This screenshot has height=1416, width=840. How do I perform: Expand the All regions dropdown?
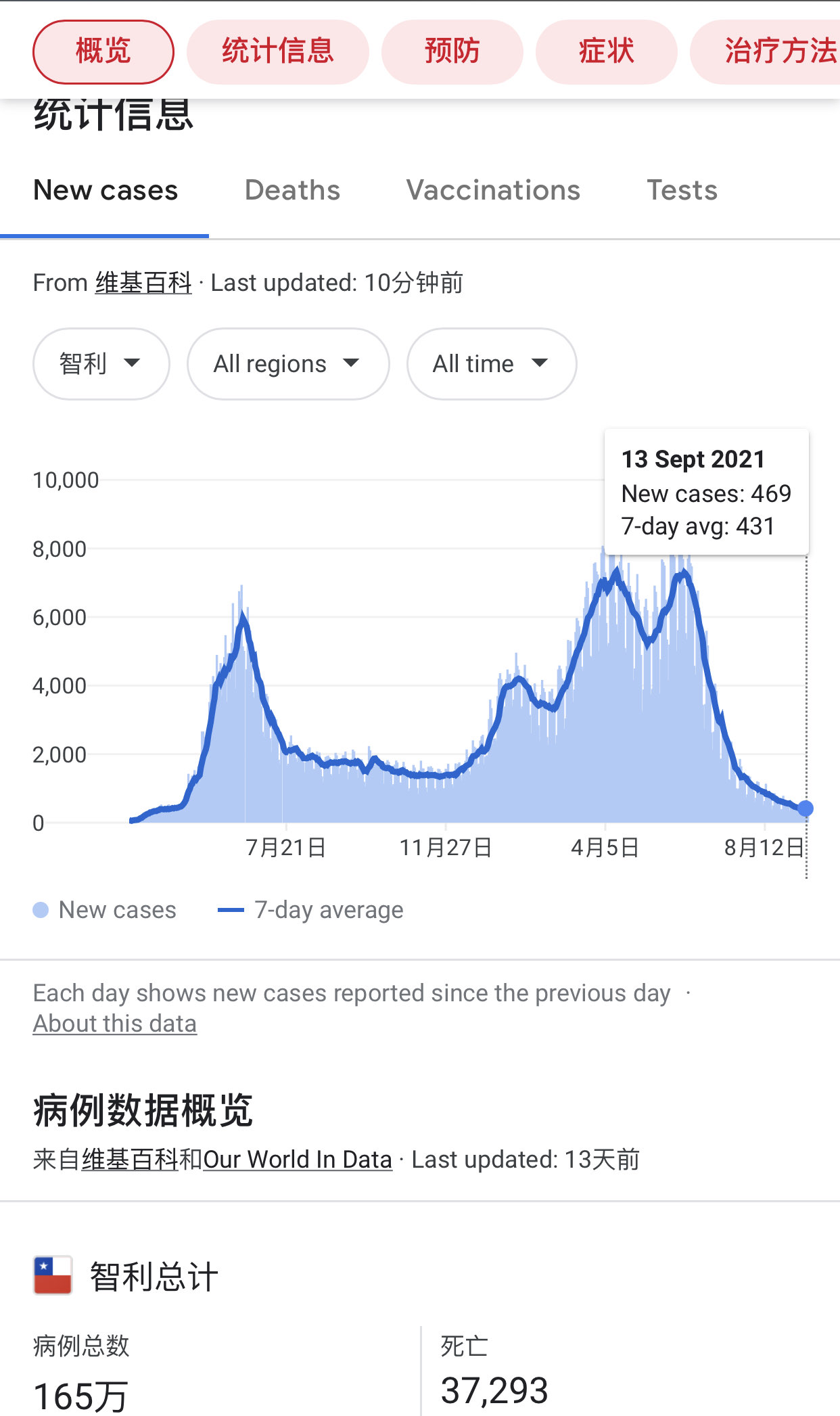click(x=287, y=364)
